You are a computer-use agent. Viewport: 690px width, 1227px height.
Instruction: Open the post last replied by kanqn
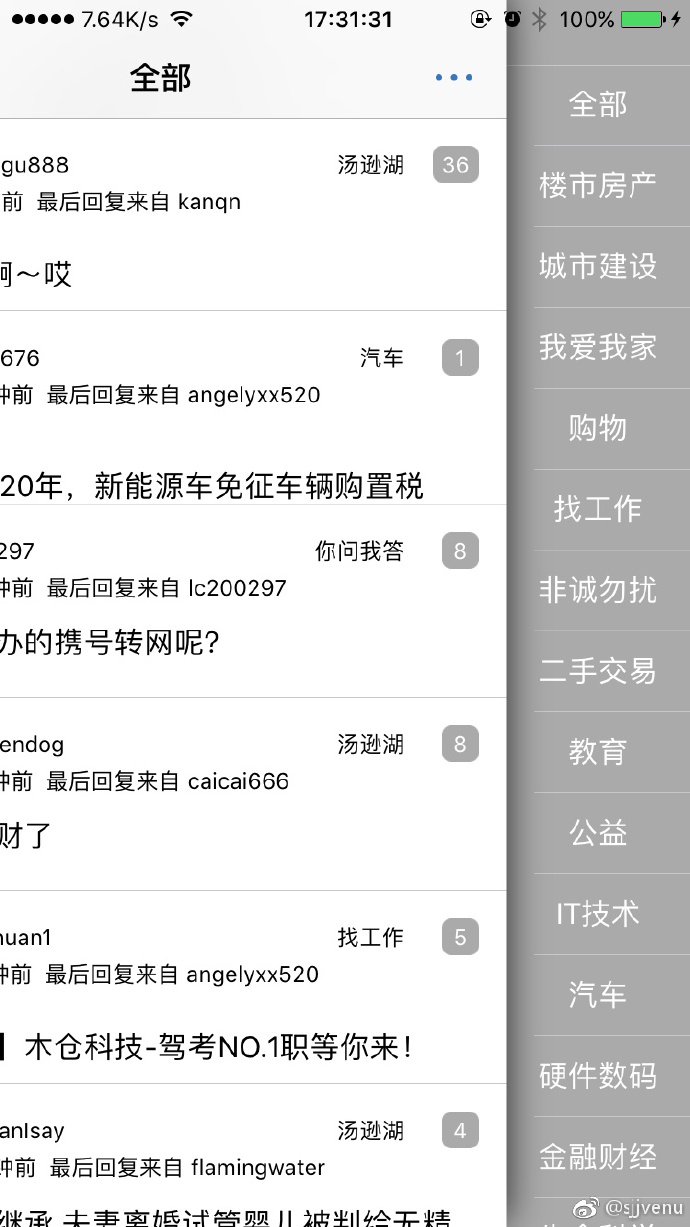253,215
